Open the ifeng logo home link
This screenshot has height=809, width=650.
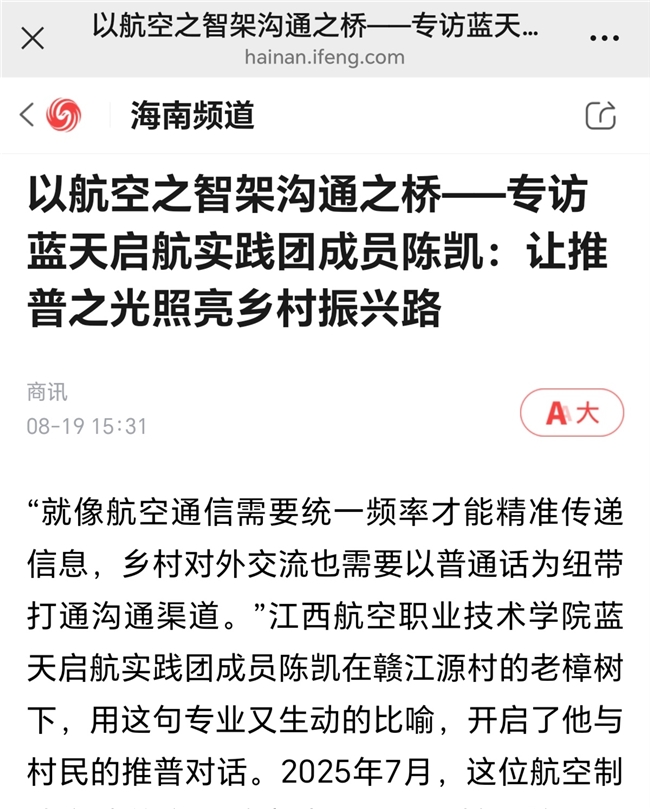[64, 115]
